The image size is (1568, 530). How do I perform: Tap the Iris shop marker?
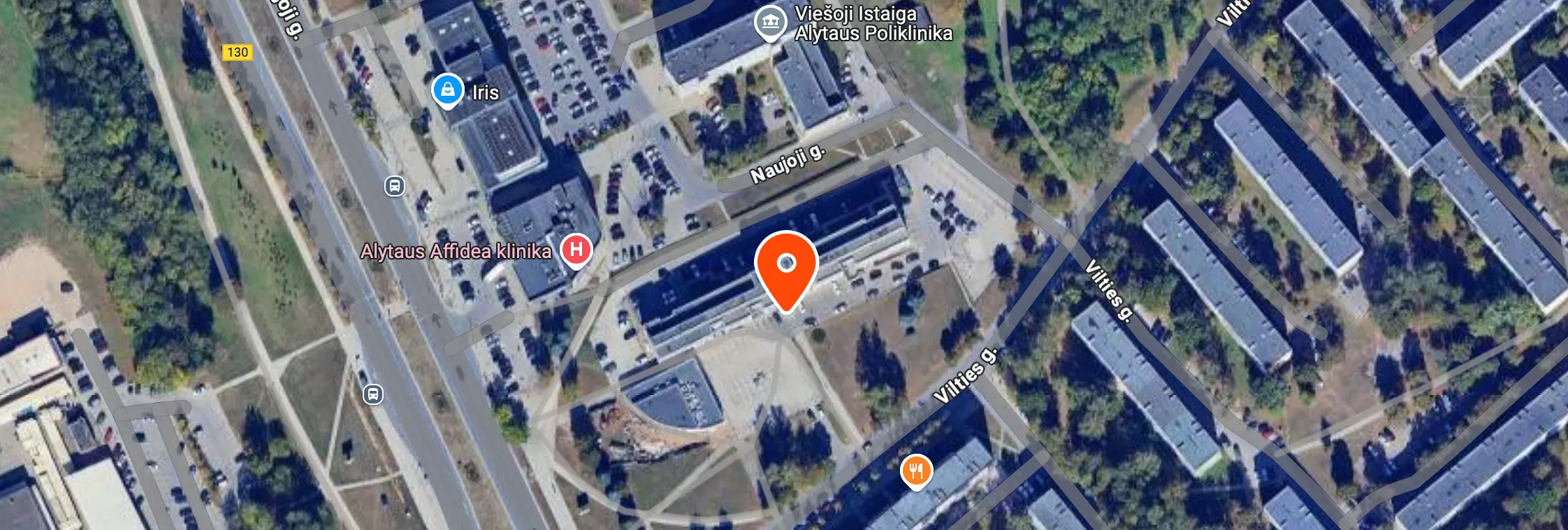click(x=447, y=90)
